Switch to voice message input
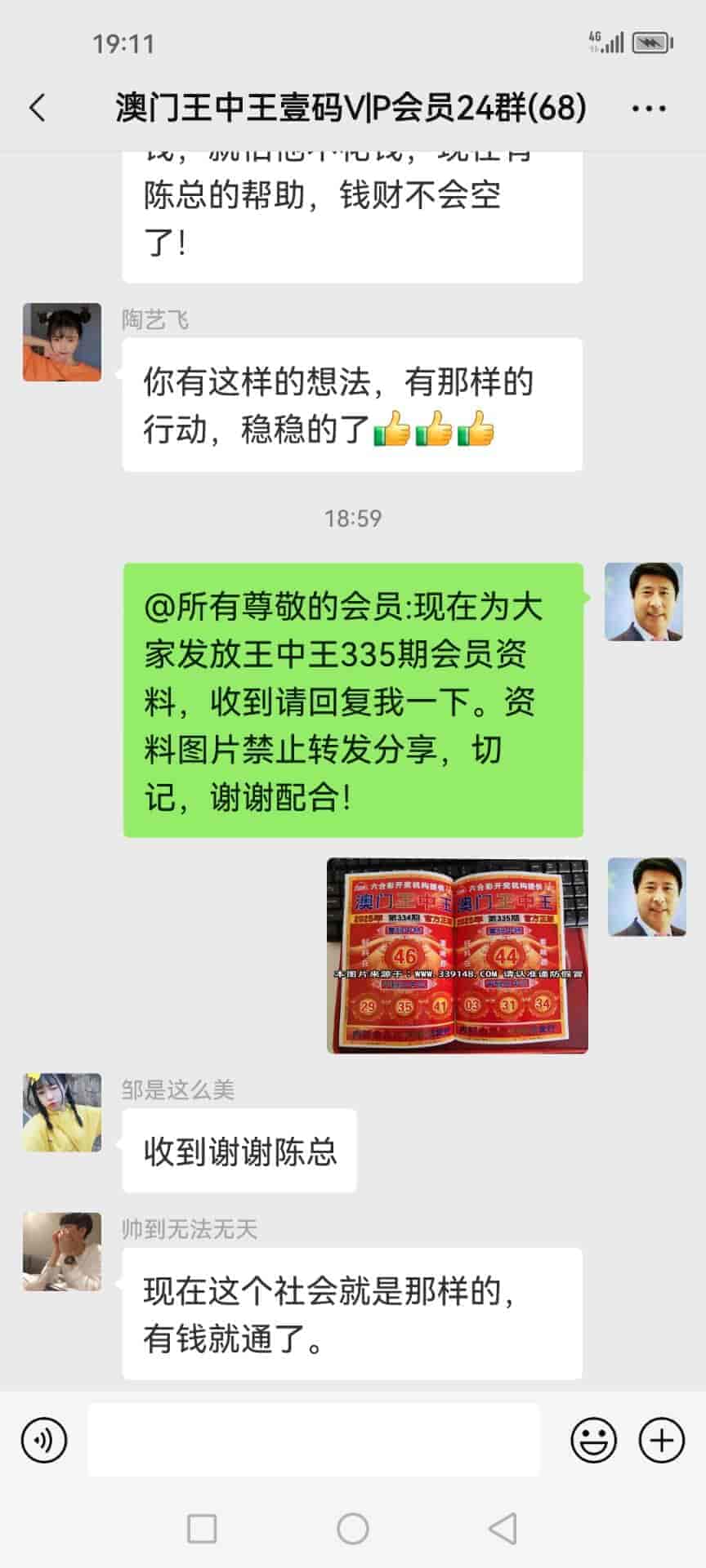 pyautogui.click(x=44, y=1441)
